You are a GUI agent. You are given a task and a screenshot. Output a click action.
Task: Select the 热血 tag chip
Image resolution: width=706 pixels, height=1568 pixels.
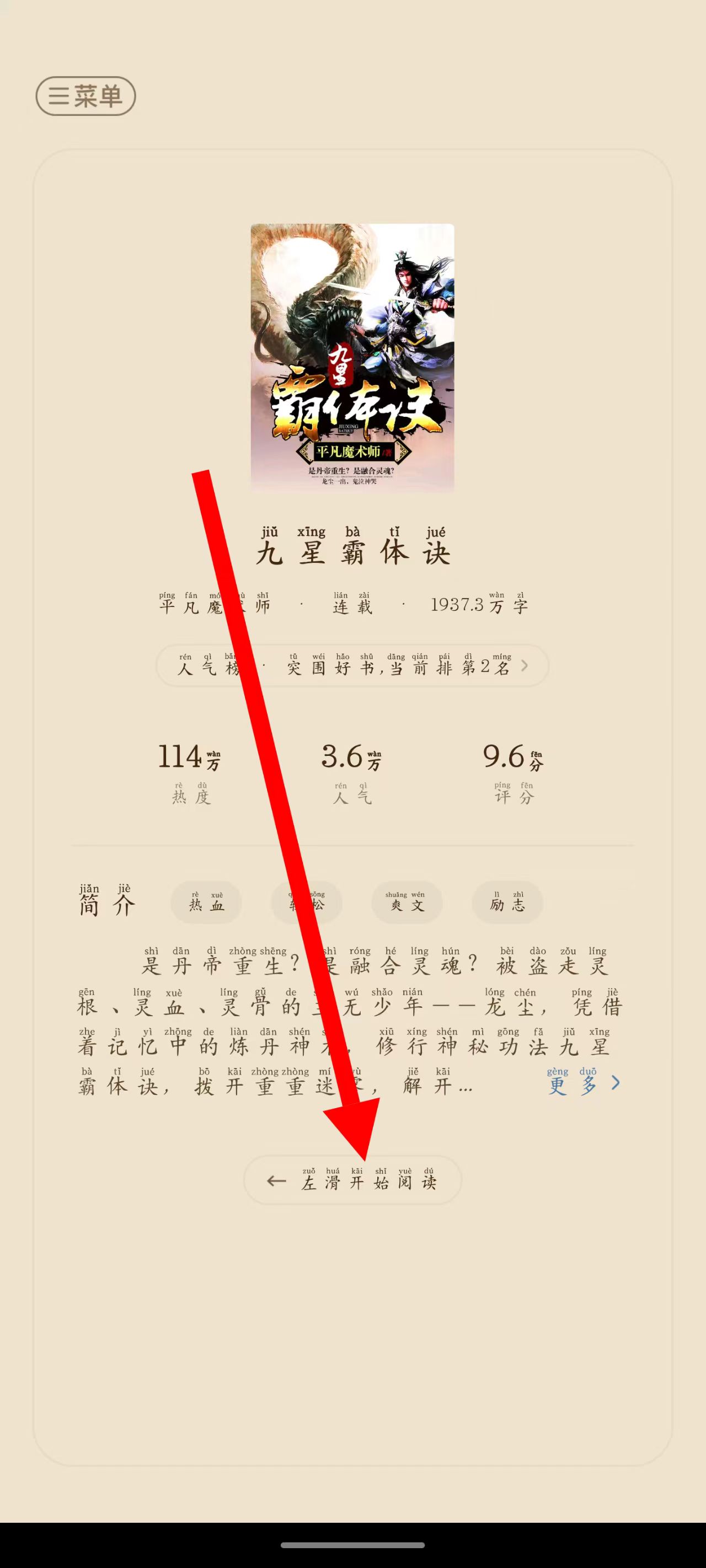click(x=206, y=902)
